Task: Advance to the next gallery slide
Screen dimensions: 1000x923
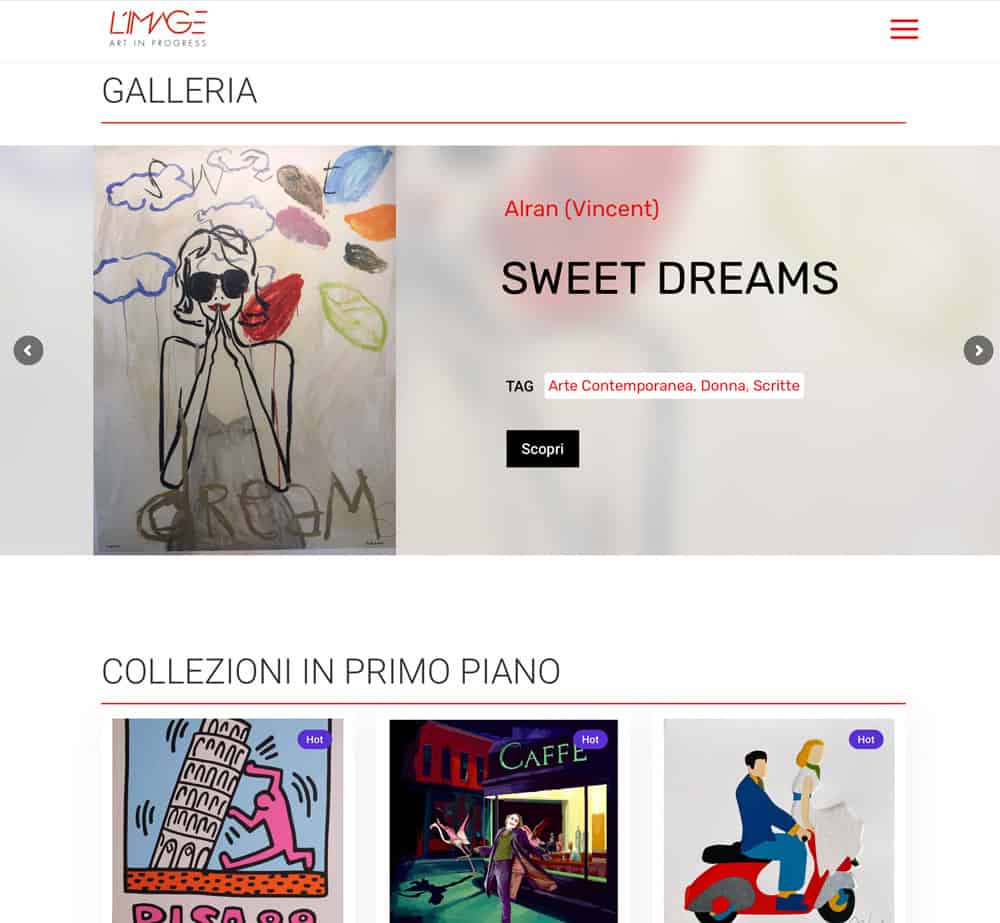Action: (978, 350)
